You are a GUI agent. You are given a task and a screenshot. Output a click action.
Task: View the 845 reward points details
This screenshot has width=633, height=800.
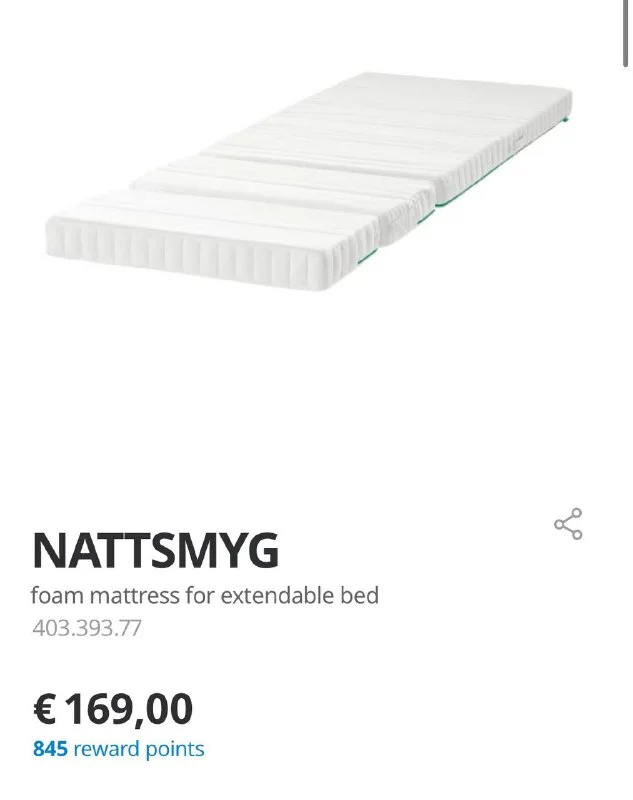(118, 748)
